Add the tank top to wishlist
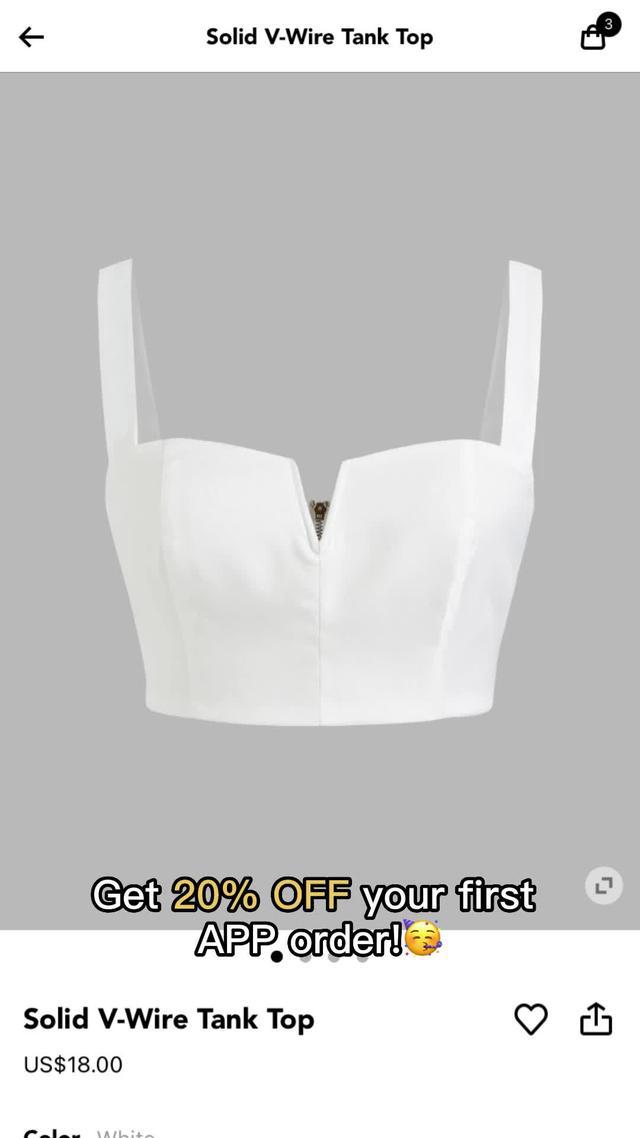The image size is (640, 1138). click(531, 1020)
